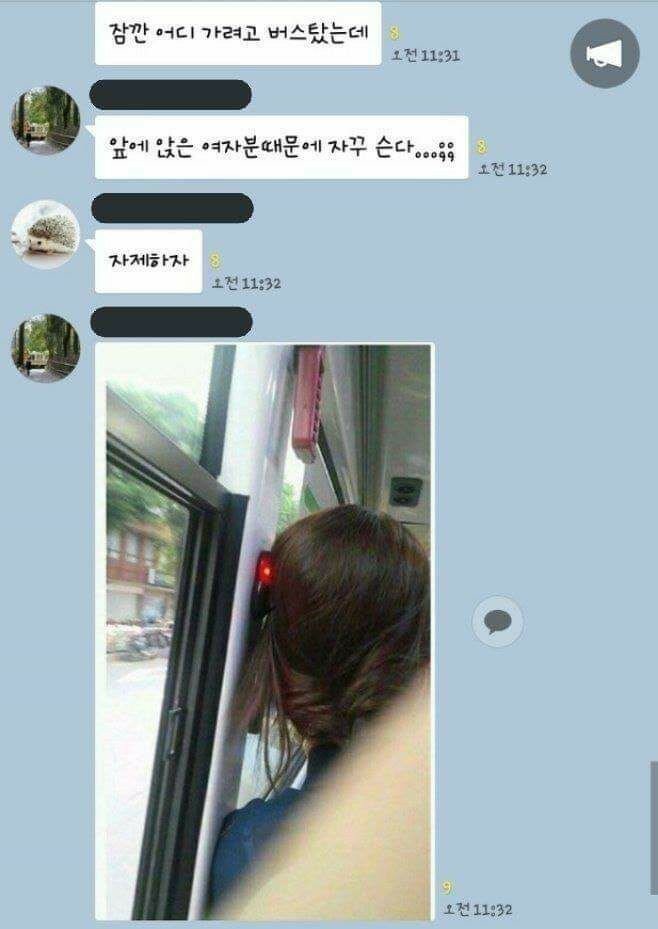Open the announcement megaphone button

(x=604, y=54)
